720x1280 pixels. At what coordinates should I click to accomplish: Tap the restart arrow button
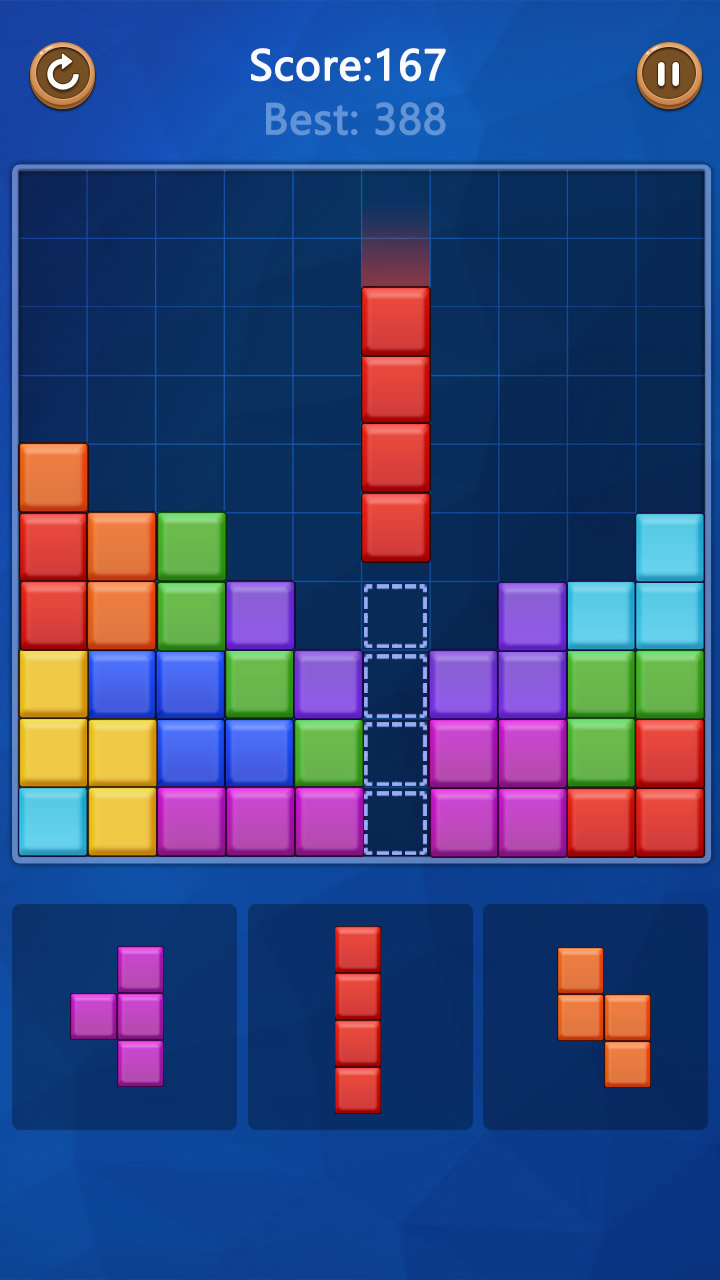[62, 74]
